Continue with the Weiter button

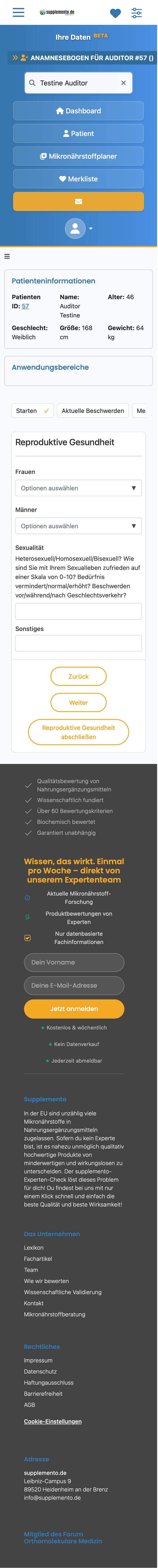(x=79, y=702)
